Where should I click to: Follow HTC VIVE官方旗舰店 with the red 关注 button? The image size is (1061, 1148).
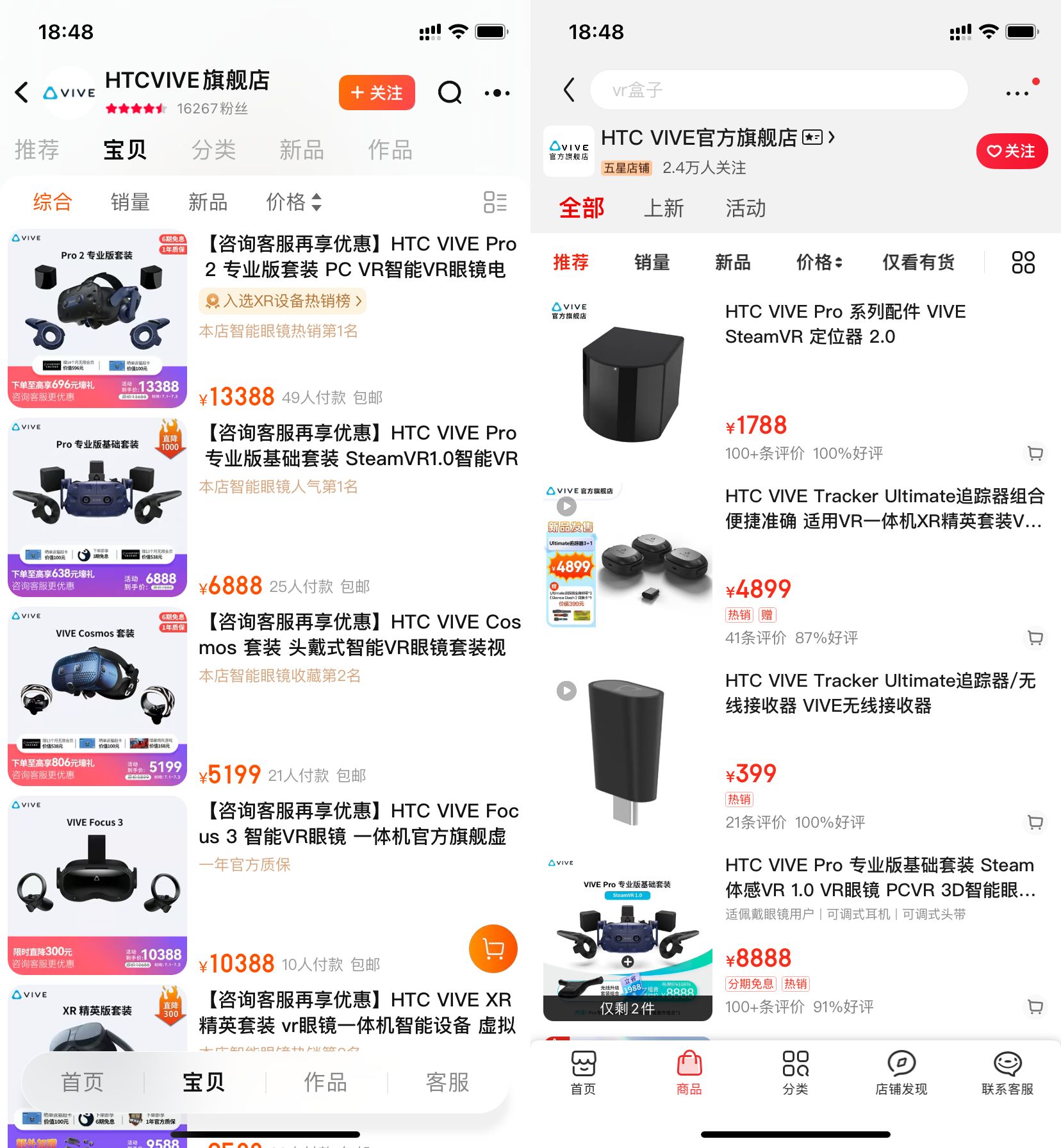click(1011, 151)
